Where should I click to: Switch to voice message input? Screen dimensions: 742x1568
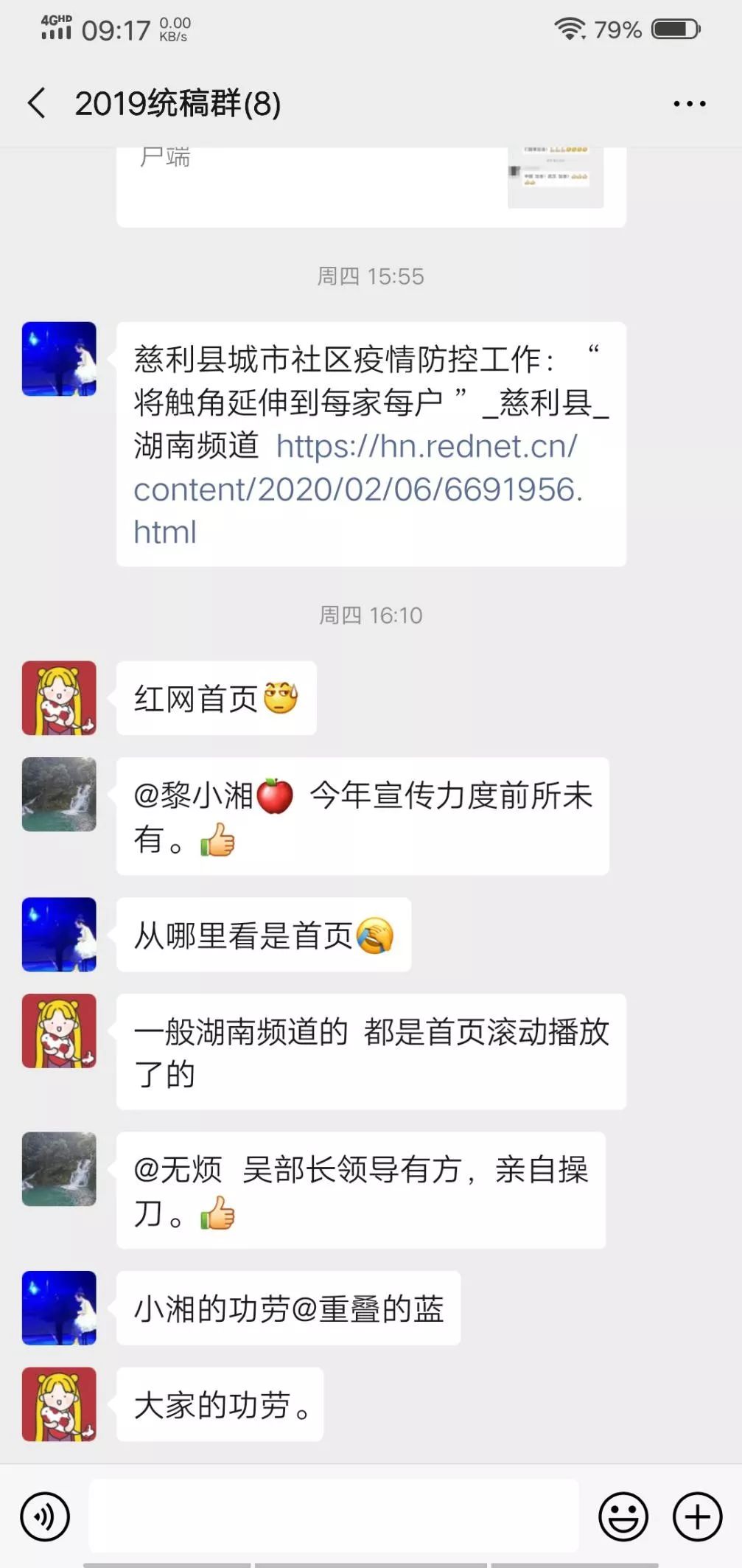[45, 1516]
